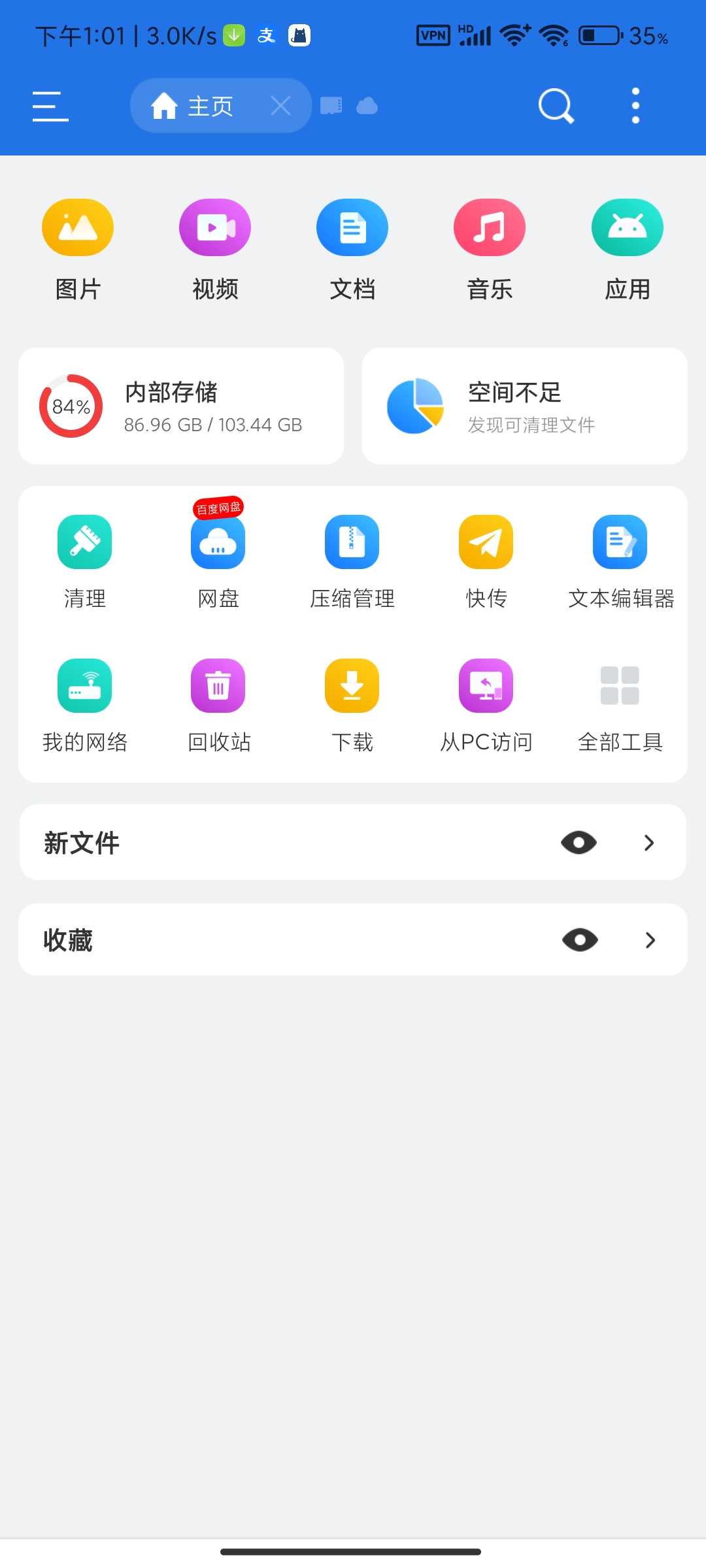Open 压缩管理
The height and width of the screenshot is (1568, 706).
pos(352,561)
